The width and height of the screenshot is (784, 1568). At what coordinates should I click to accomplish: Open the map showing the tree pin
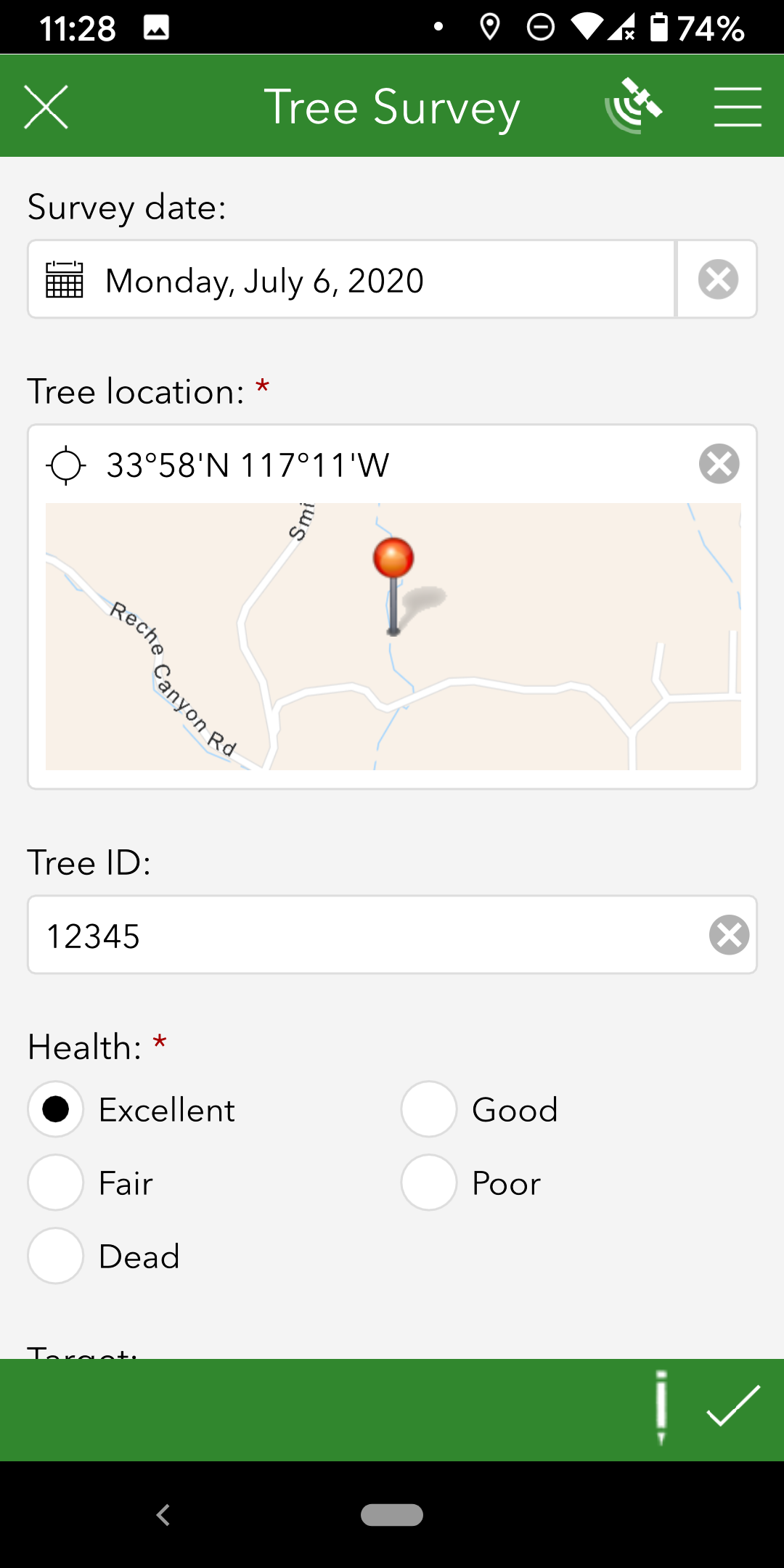coord(392,635)
